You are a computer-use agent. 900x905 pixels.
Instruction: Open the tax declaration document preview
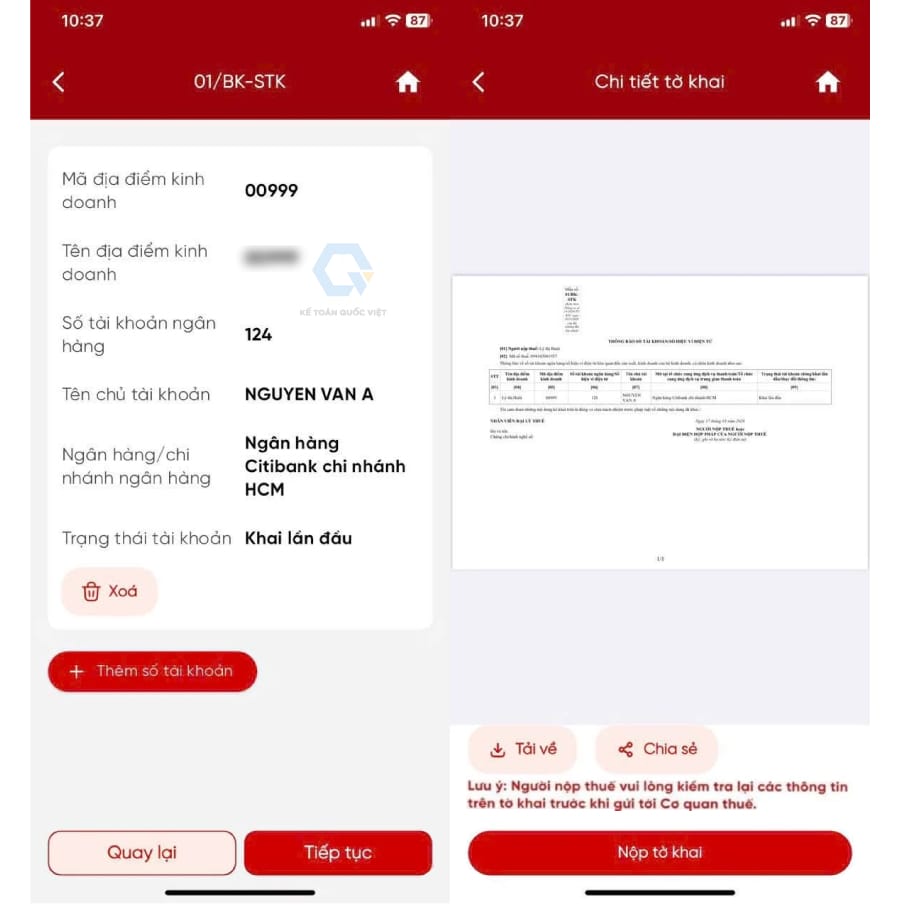pyautogui.click(x=660, y=422)
